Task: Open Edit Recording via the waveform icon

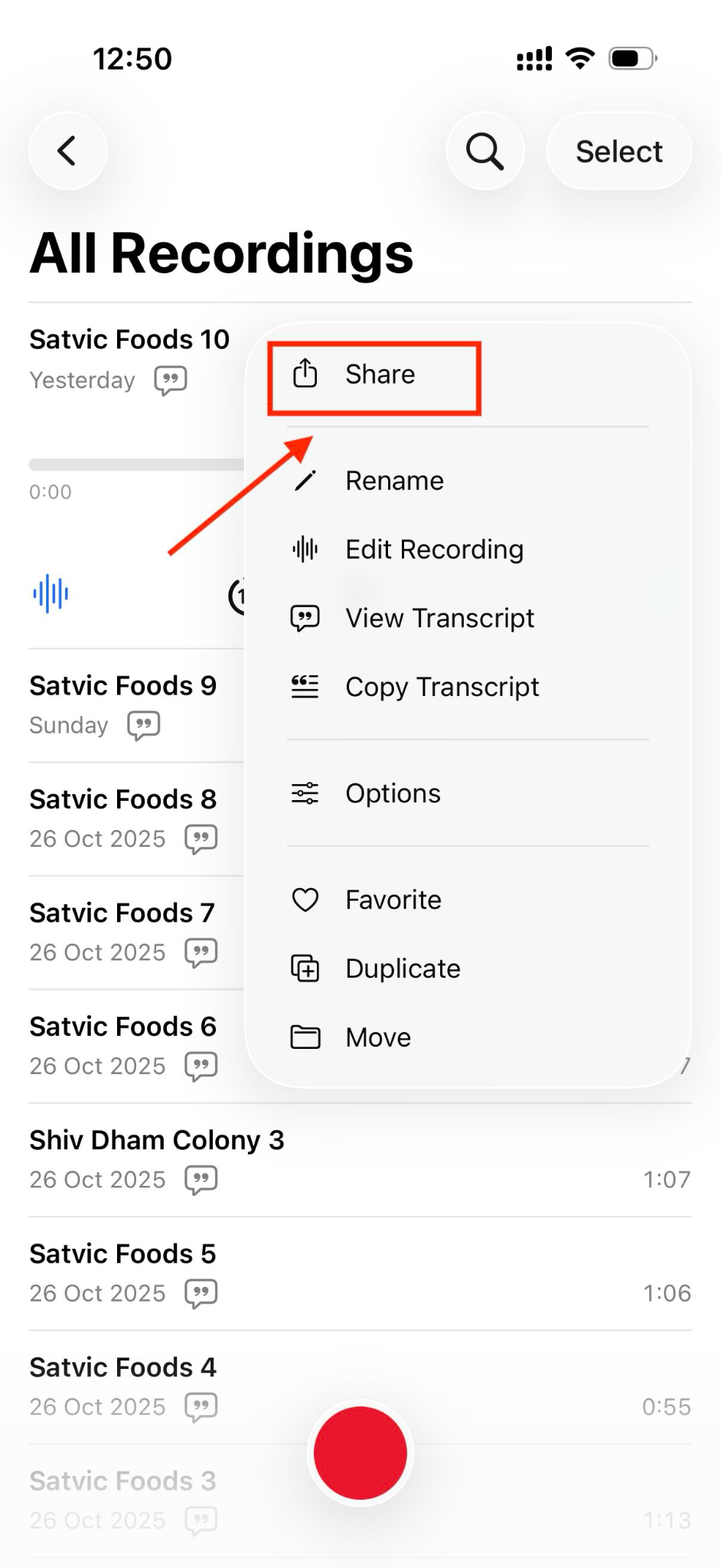Action: tap(305, 549)
